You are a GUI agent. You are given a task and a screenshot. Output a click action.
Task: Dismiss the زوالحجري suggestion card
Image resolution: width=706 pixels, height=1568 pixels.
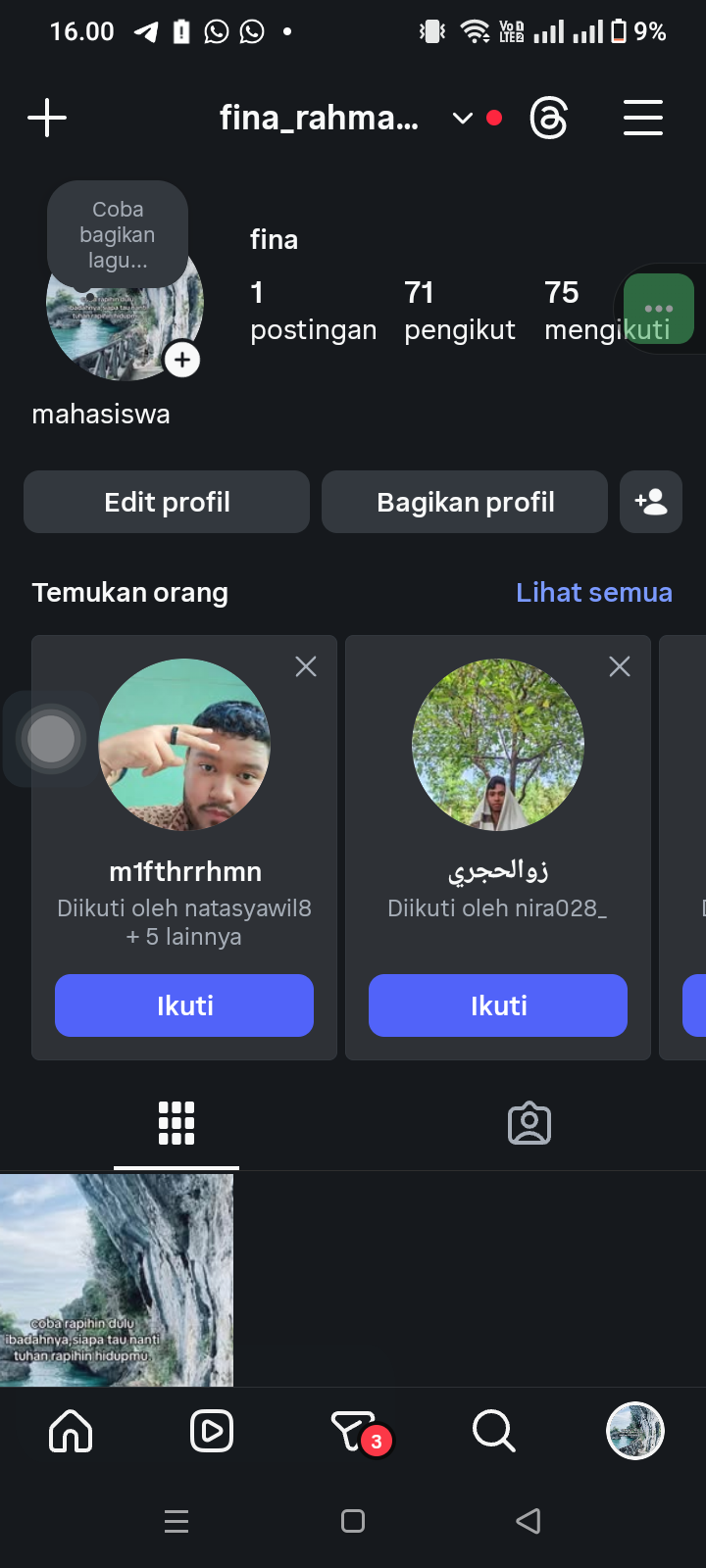[620, 666]
